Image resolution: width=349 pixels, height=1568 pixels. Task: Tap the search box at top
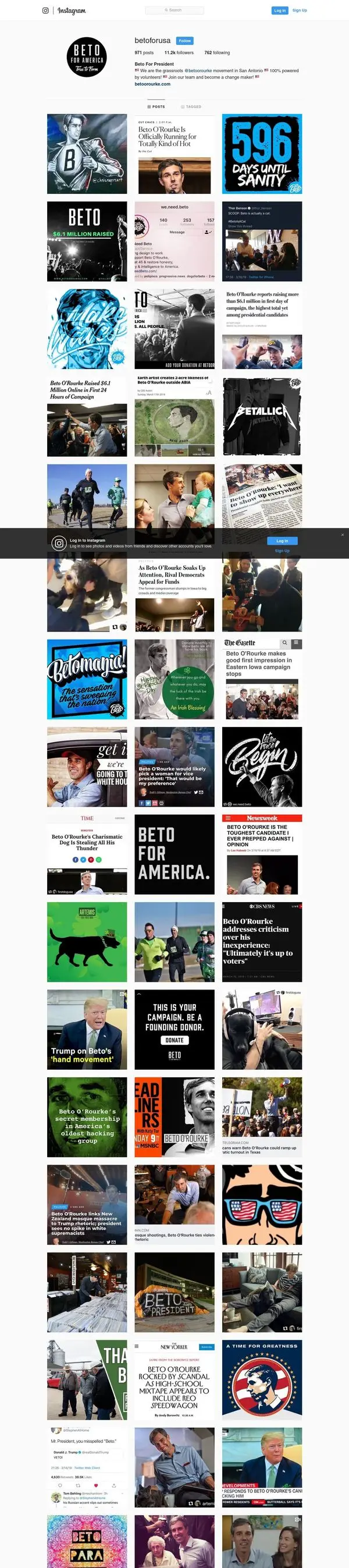[174, 10]
